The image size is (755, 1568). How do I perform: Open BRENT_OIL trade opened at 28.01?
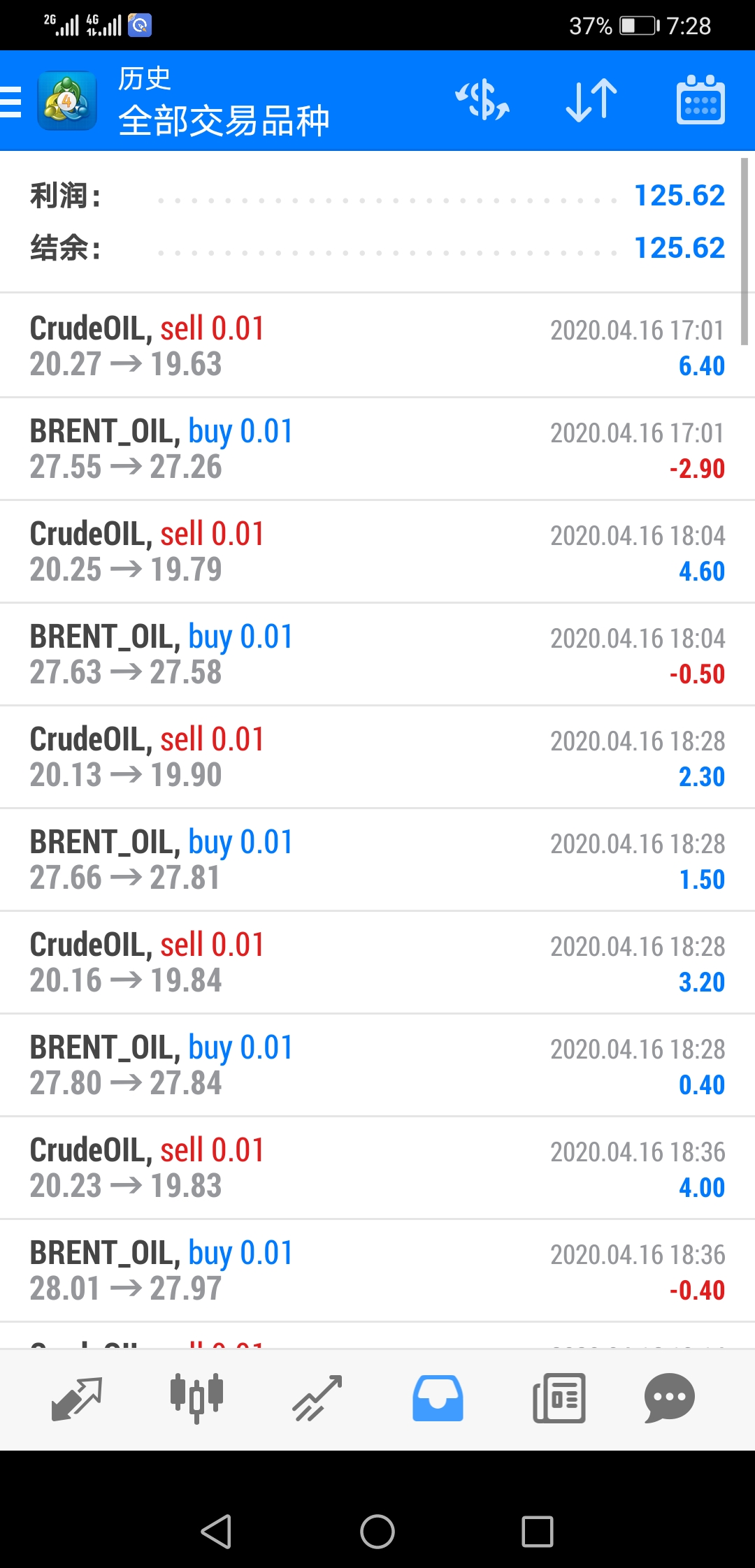(x=377, y=1270)
